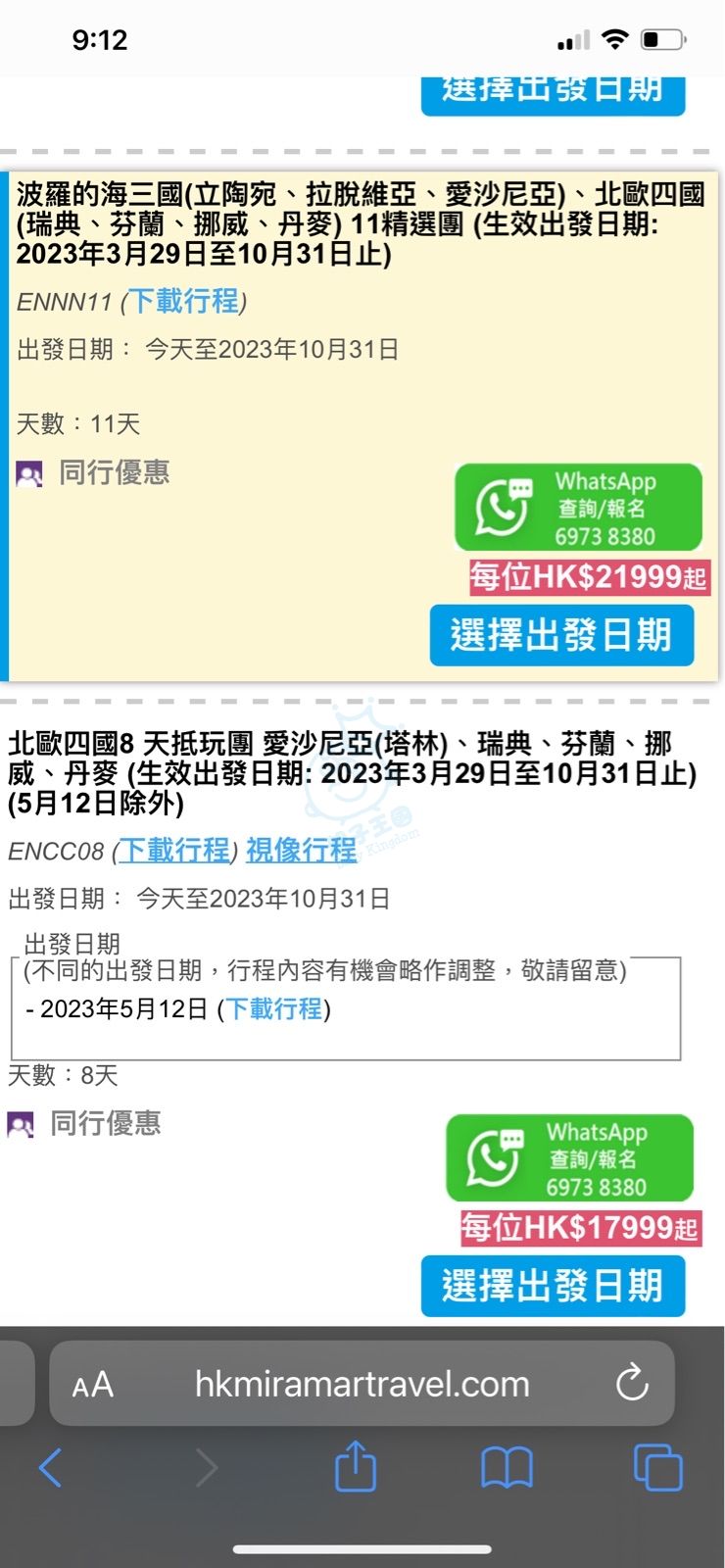Reload the current page

click(x=632, y=1384)
